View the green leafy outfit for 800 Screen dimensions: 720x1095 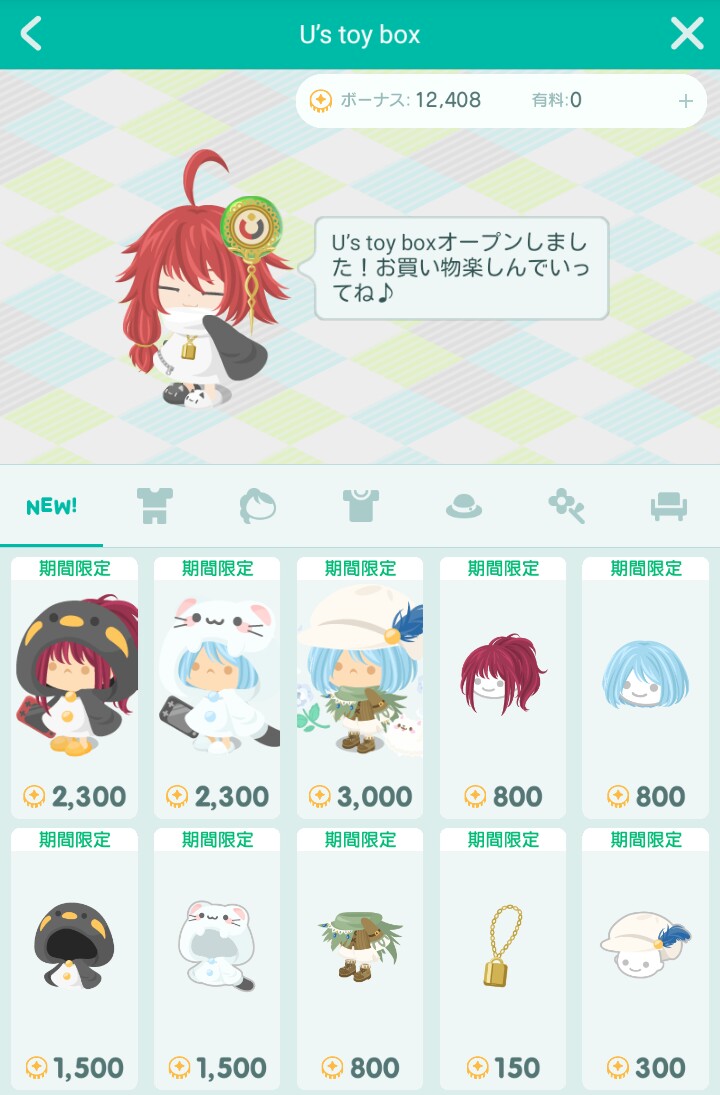pos(360,958)
